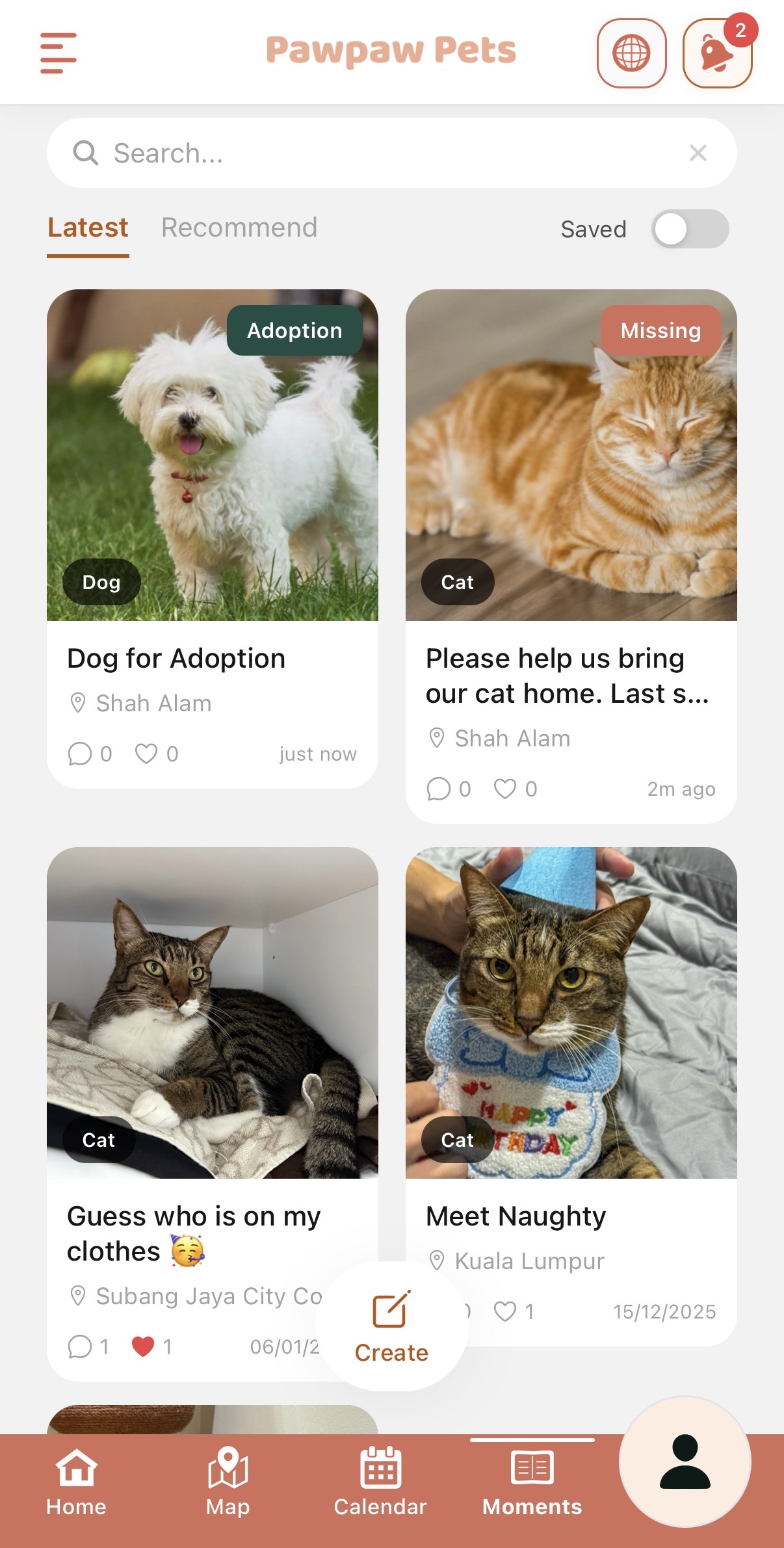784x1548 pixels.
Task: Open the hamburger navigation menu
Action: point(58,53)
